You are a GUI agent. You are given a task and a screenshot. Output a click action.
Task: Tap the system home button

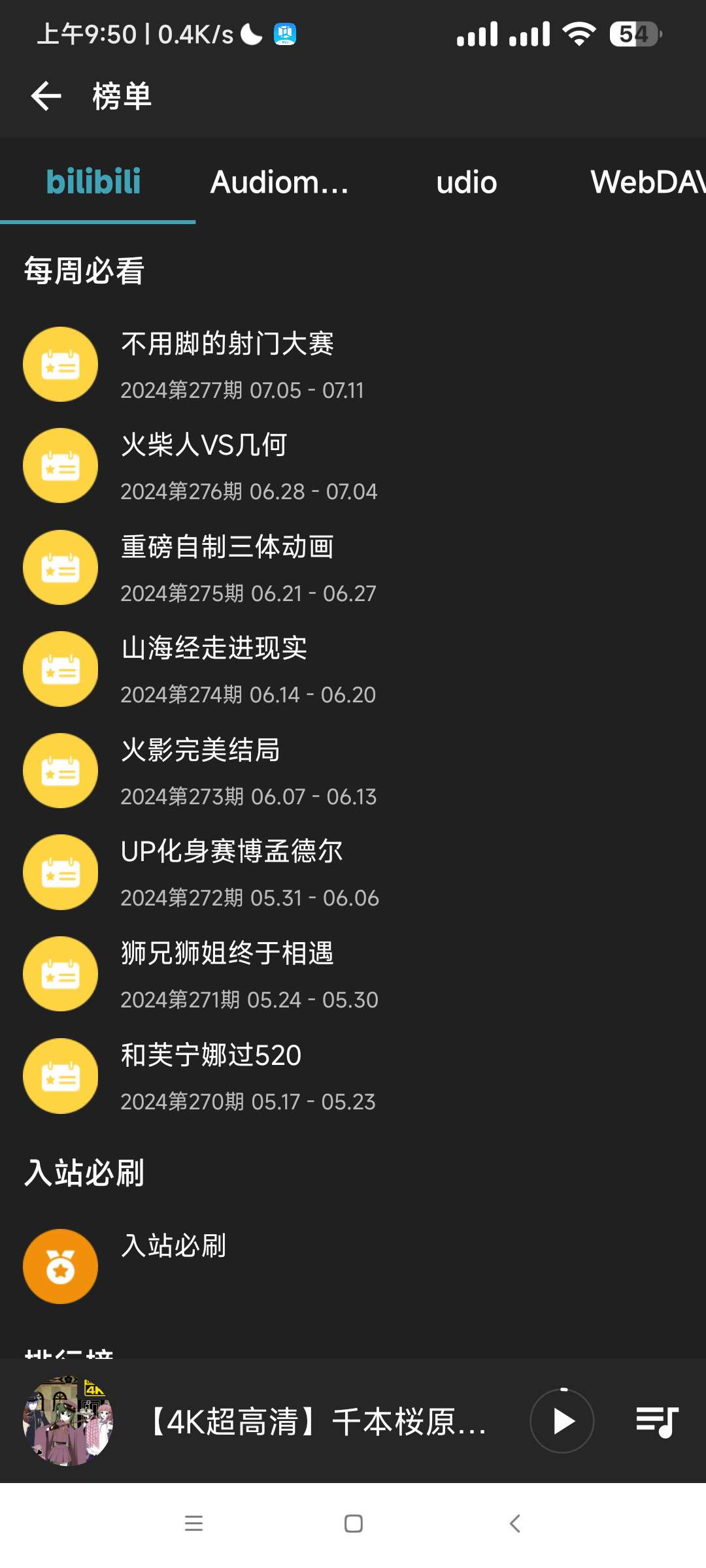click(x=354, y=1524)
